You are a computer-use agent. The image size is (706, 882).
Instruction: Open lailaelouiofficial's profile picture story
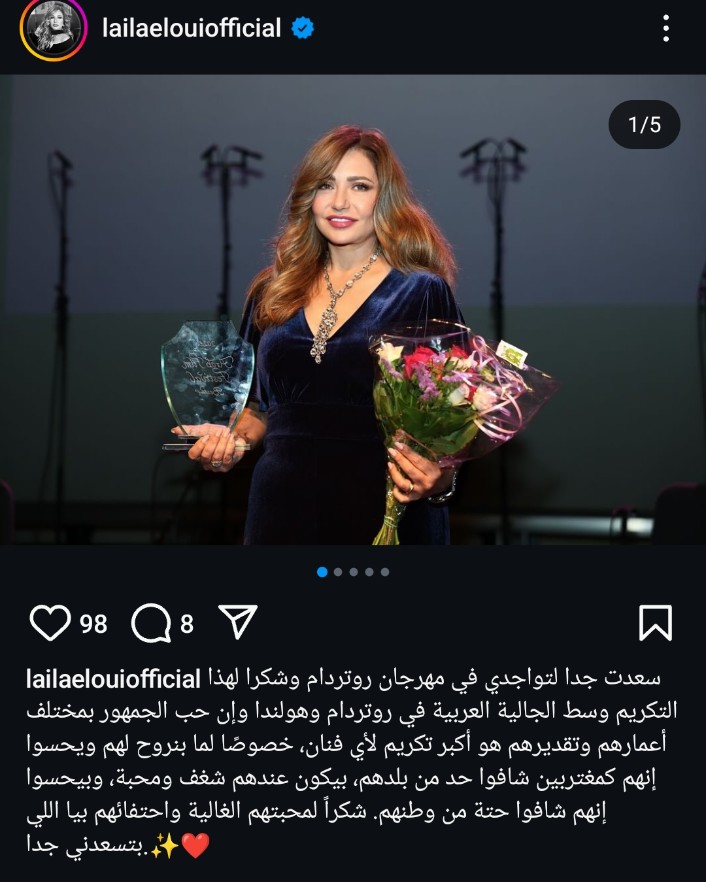pos(53,29)
